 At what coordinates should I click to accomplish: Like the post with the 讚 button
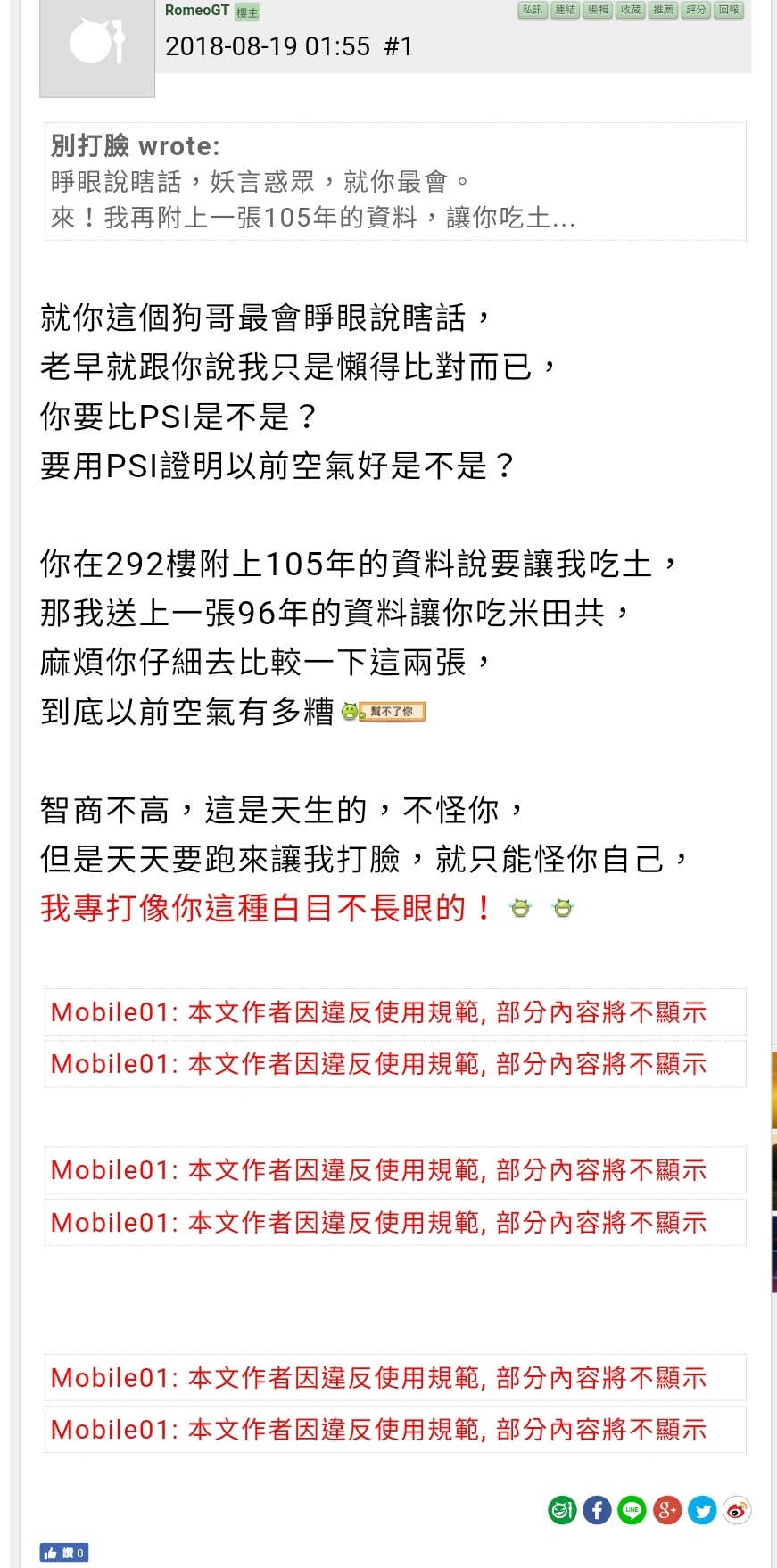click(63, 1553)
